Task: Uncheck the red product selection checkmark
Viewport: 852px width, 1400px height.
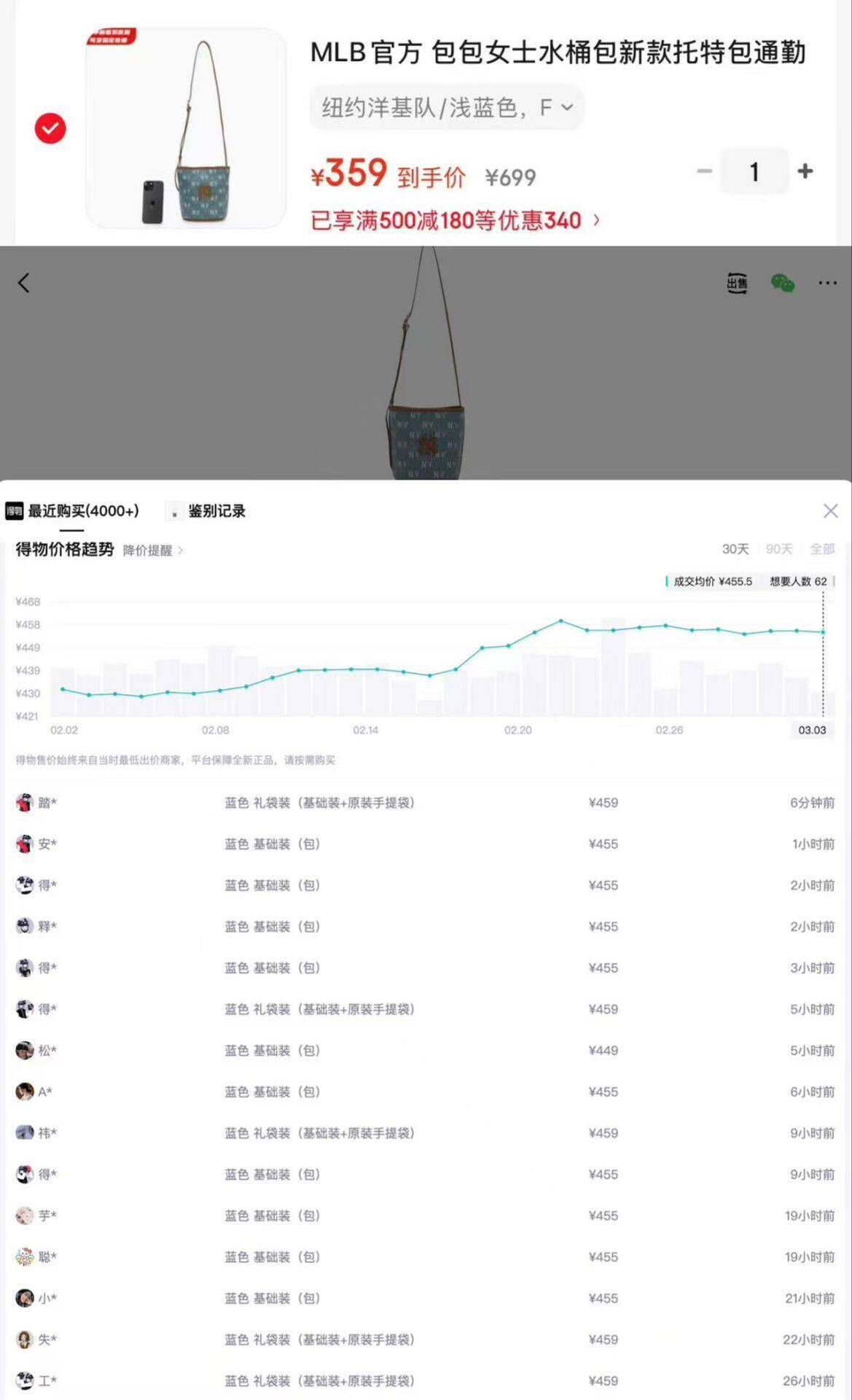Action: point(48,128)
